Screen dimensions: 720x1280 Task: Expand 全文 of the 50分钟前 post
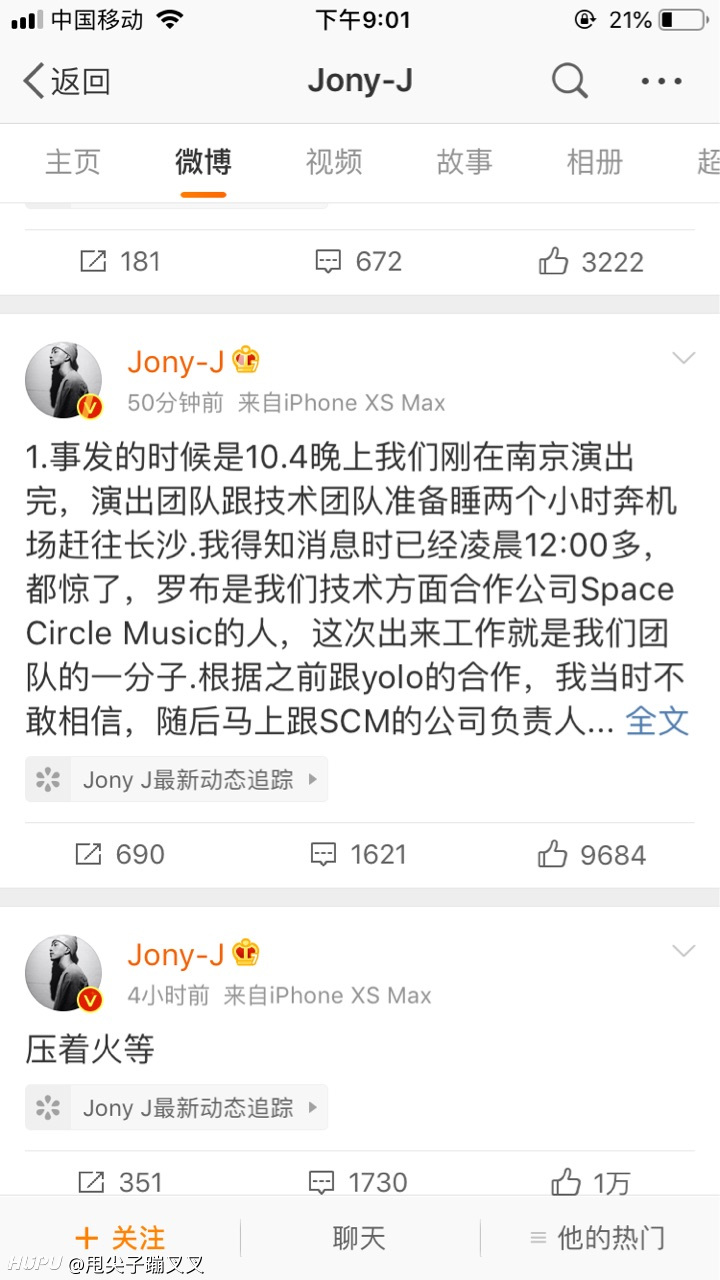point(657,720)
